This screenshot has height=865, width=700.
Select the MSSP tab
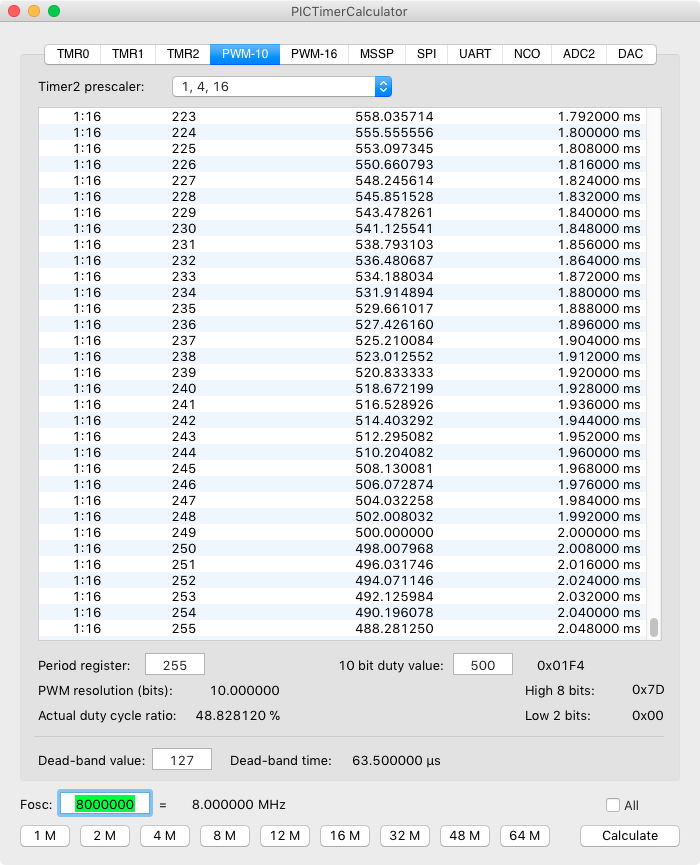click(376, 54)
